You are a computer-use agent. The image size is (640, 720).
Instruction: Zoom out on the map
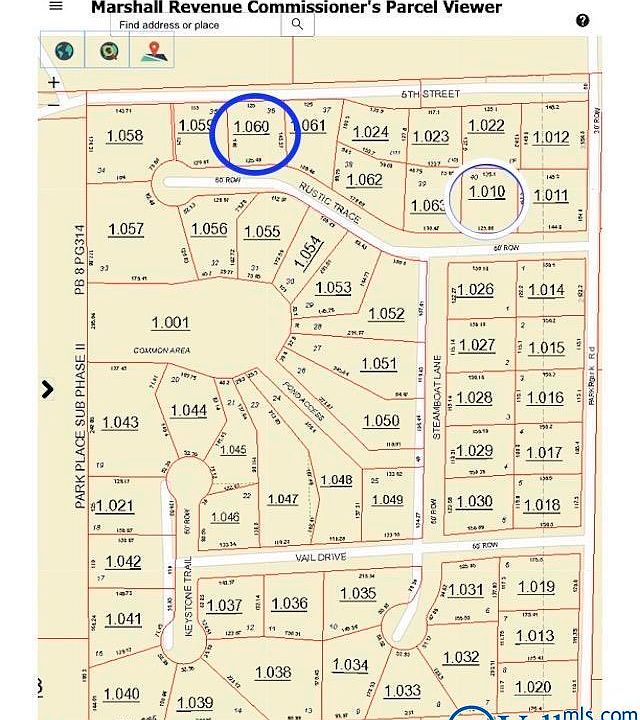pyautogui.click(x=53, y=103)
